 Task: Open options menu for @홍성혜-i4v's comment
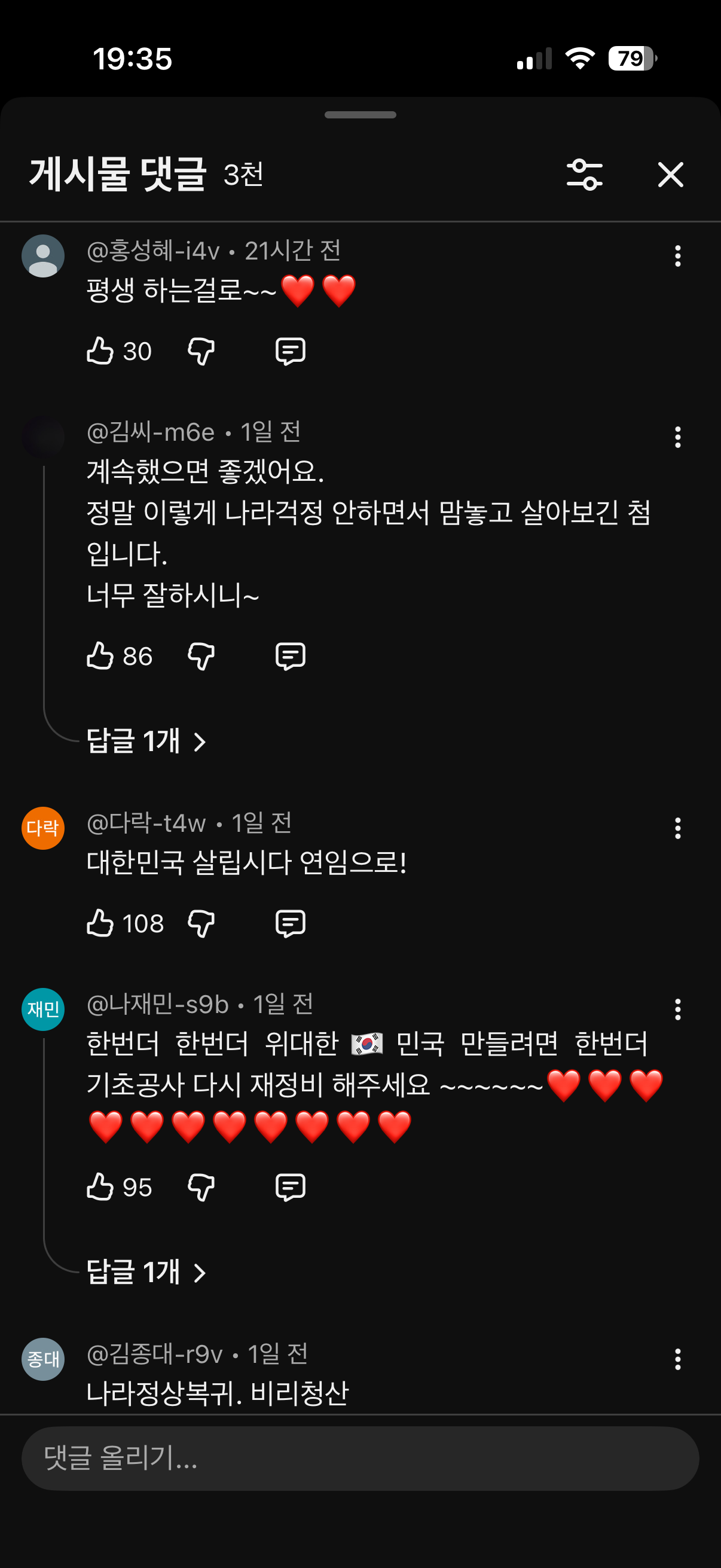point(677,257)
